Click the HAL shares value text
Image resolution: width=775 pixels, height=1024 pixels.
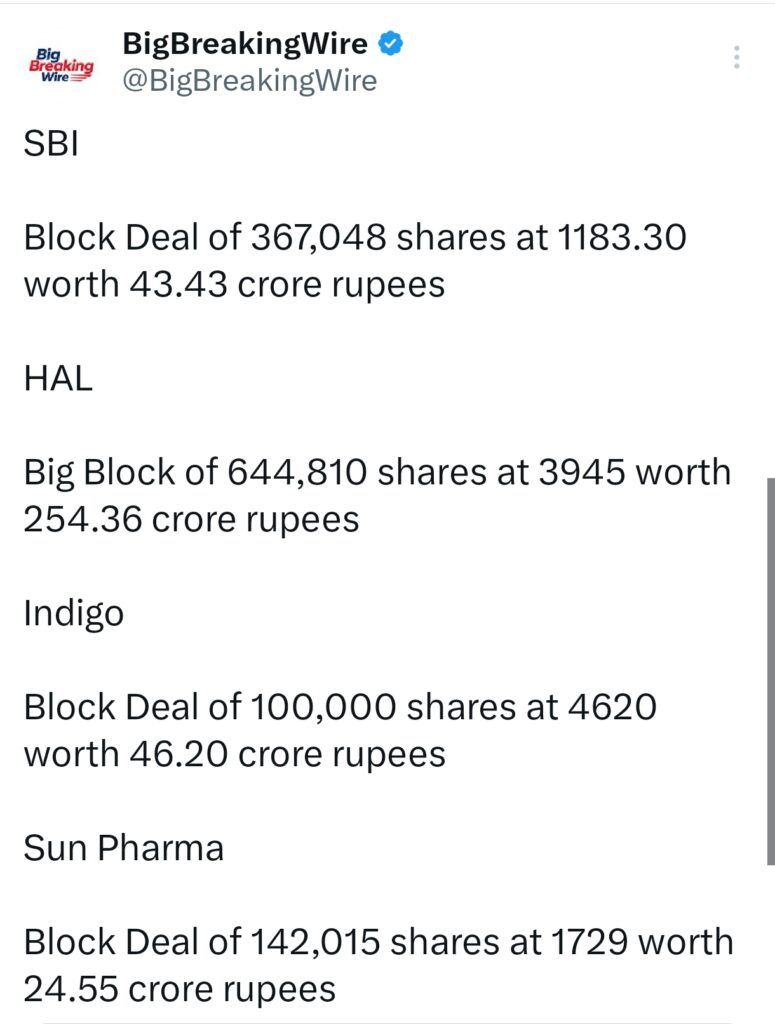(x=377, y=495)
